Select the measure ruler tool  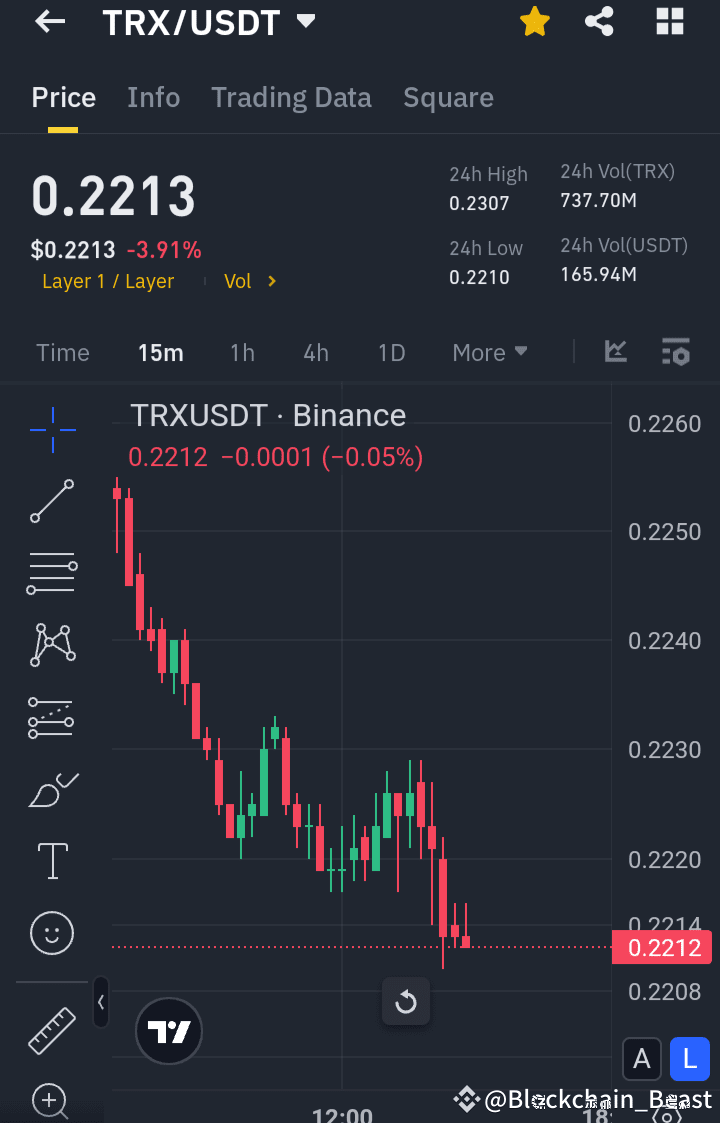coord(51,1030)
